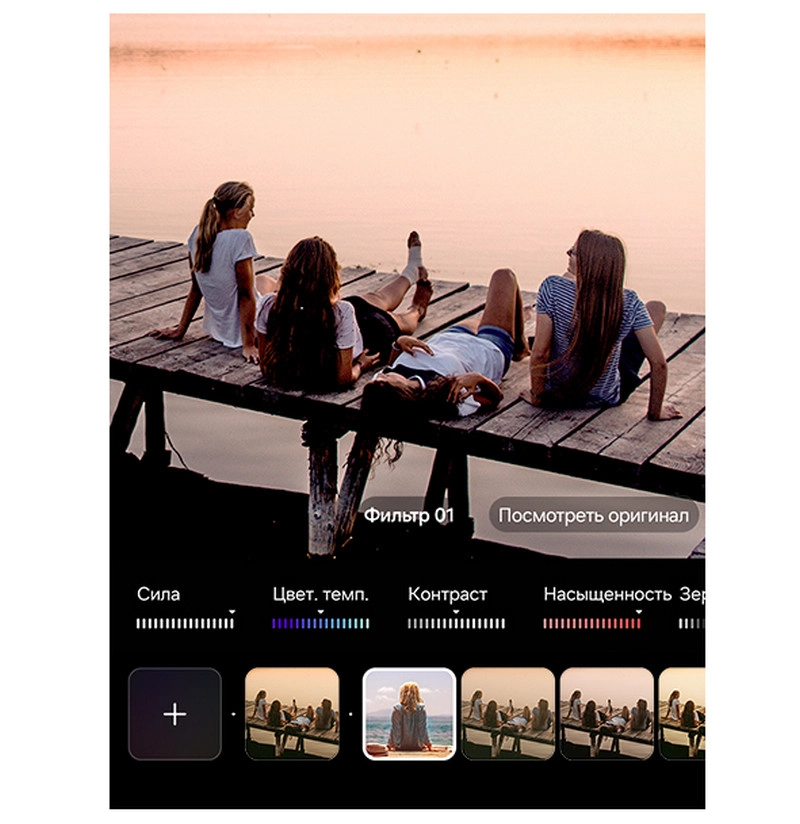Set a value on the Цвет. темп. slider
The height and width of the screenshot is (824, 800).
click(320, 623)
